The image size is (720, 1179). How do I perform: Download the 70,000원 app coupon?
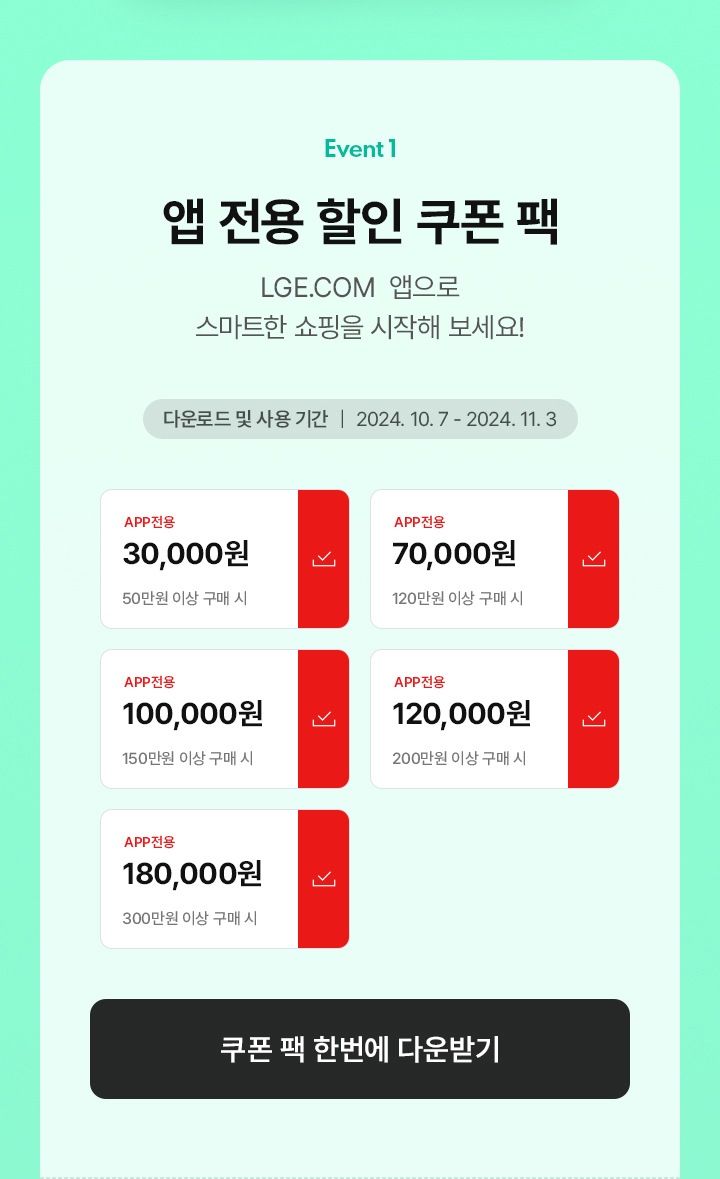593,559
